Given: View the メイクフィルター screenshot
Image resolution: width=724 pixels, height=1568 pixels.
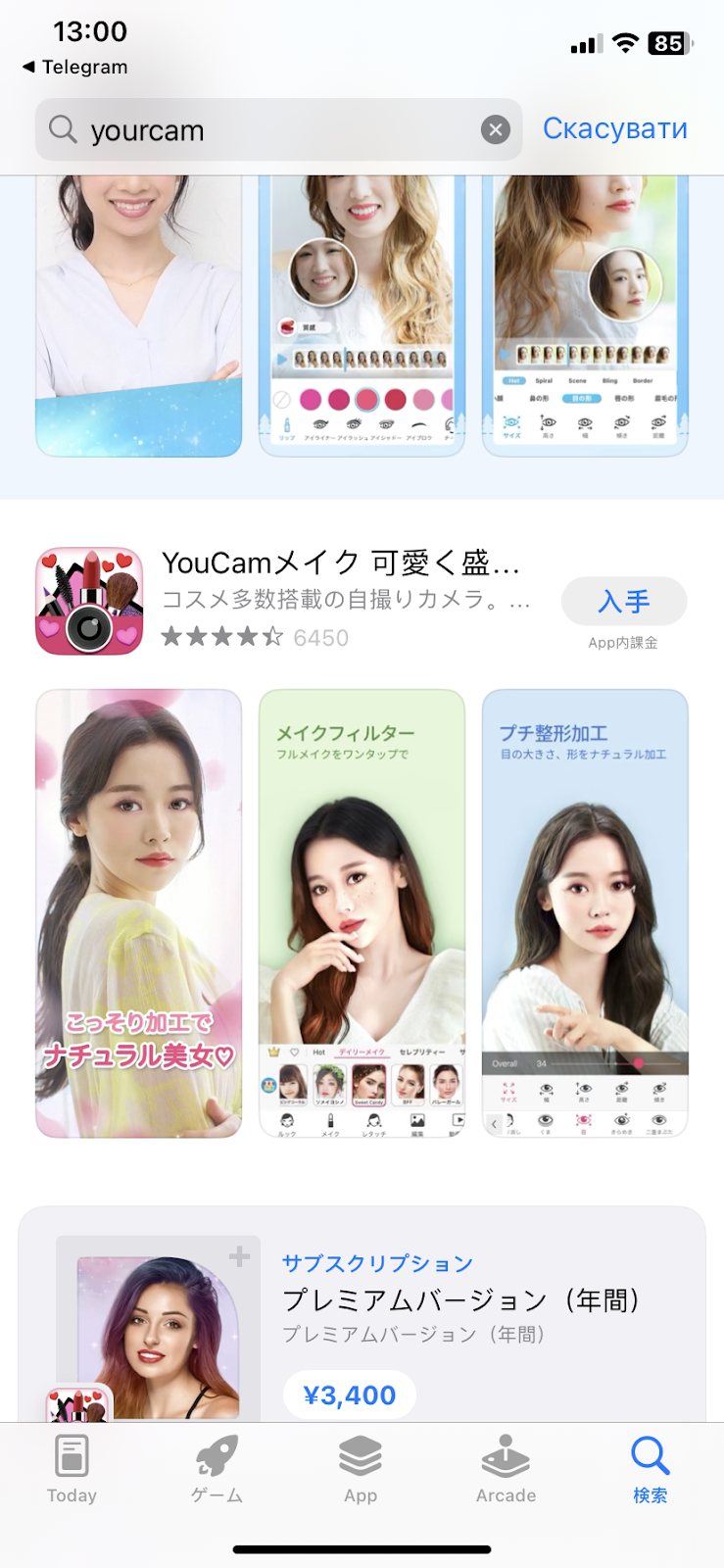Looking at the screenshot, I should click(x=362, y=913).
